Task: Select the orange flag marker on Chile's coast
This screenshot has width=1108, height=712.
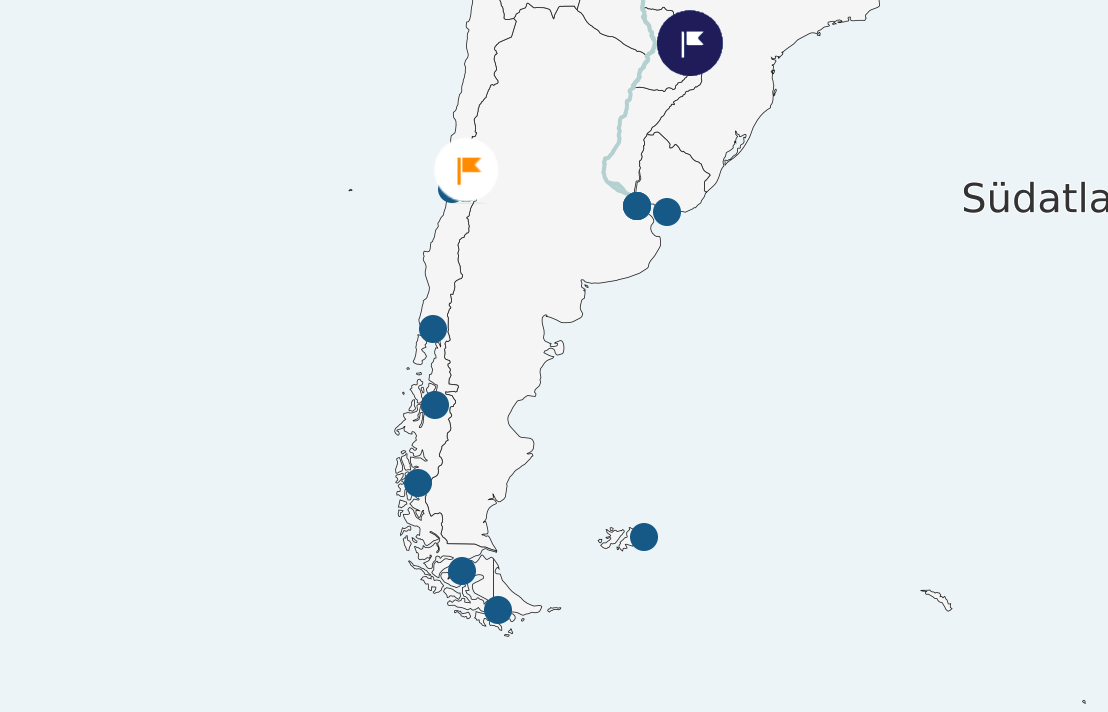Action: pyautogui.click(x=467, y=169)
